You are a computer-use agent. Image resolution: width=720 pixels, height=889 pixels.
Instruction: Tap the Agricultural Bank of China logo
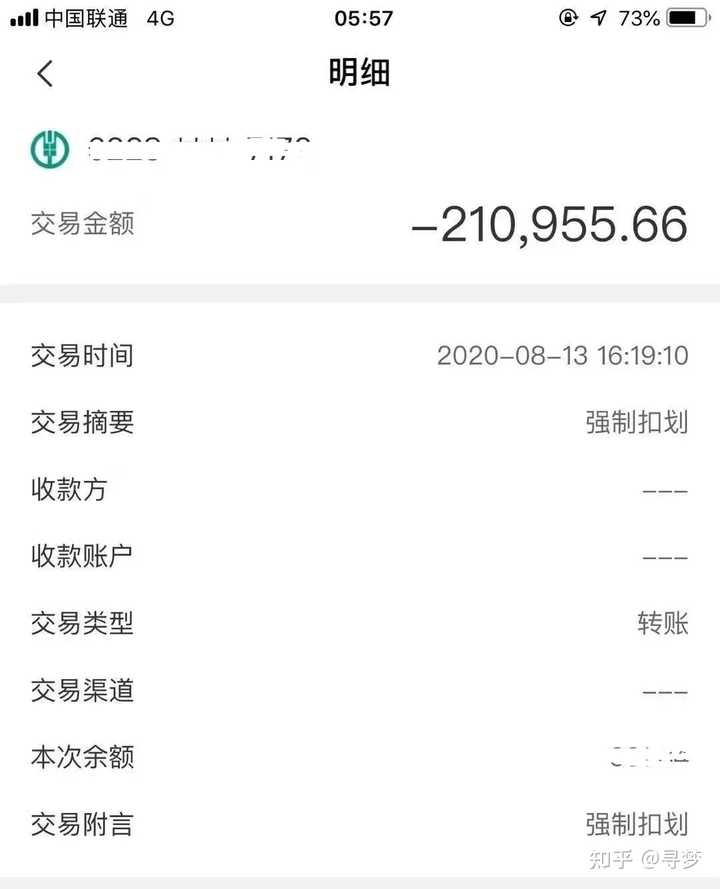click(x=47, y=148)
